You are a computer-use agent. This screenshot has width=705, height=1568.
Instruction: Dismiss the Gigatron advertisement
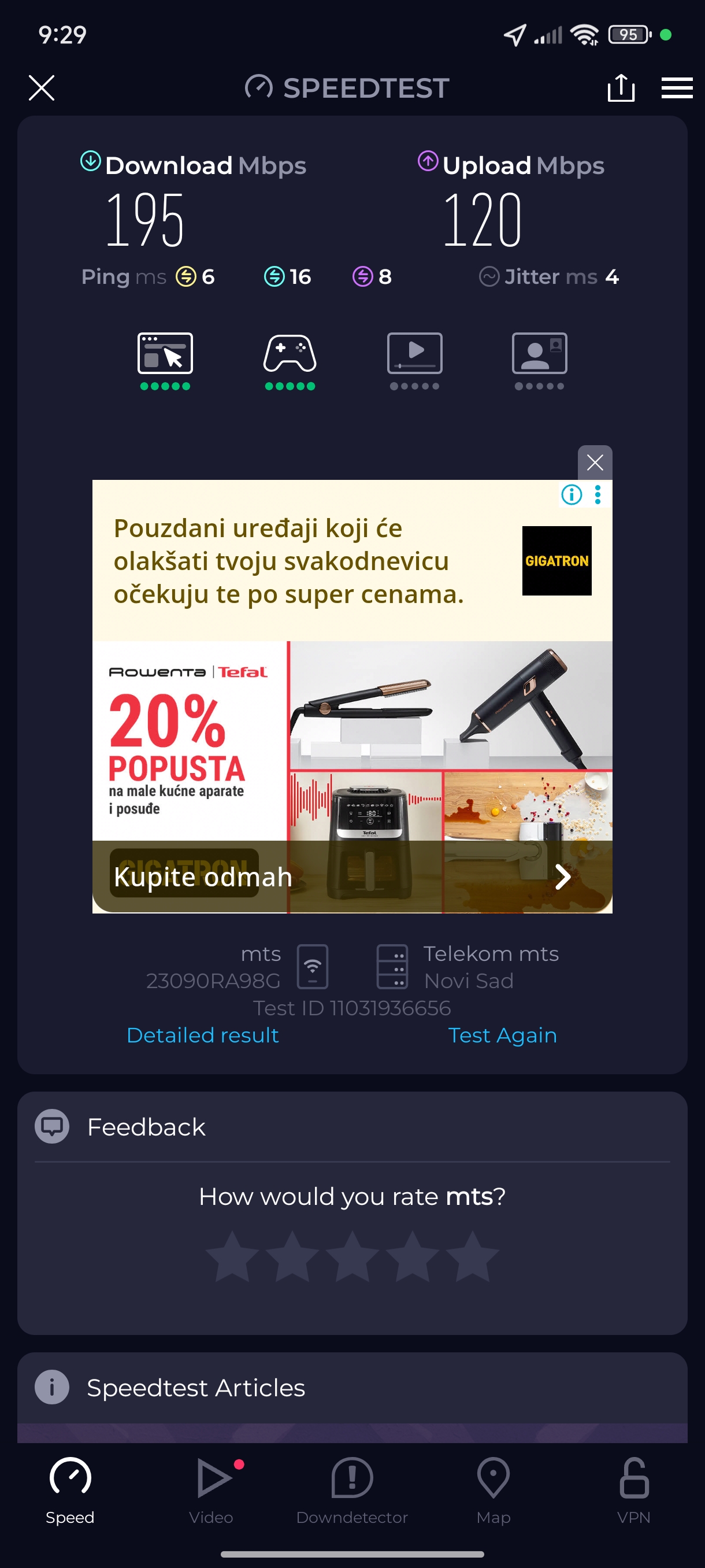tap(594, 463)
